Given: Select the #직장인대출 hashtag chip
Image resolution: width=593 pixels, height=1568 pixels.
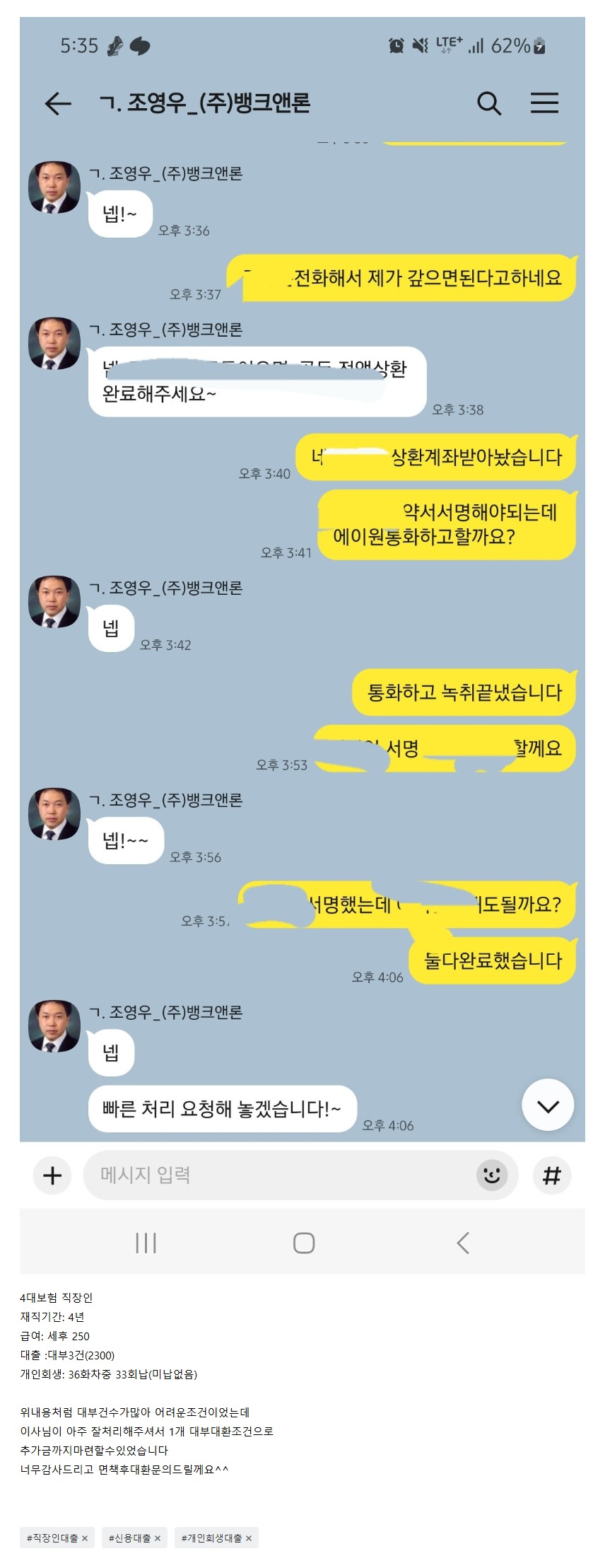Looking at the screenshot, I should pyautogui.click(x=52, y=1538).
